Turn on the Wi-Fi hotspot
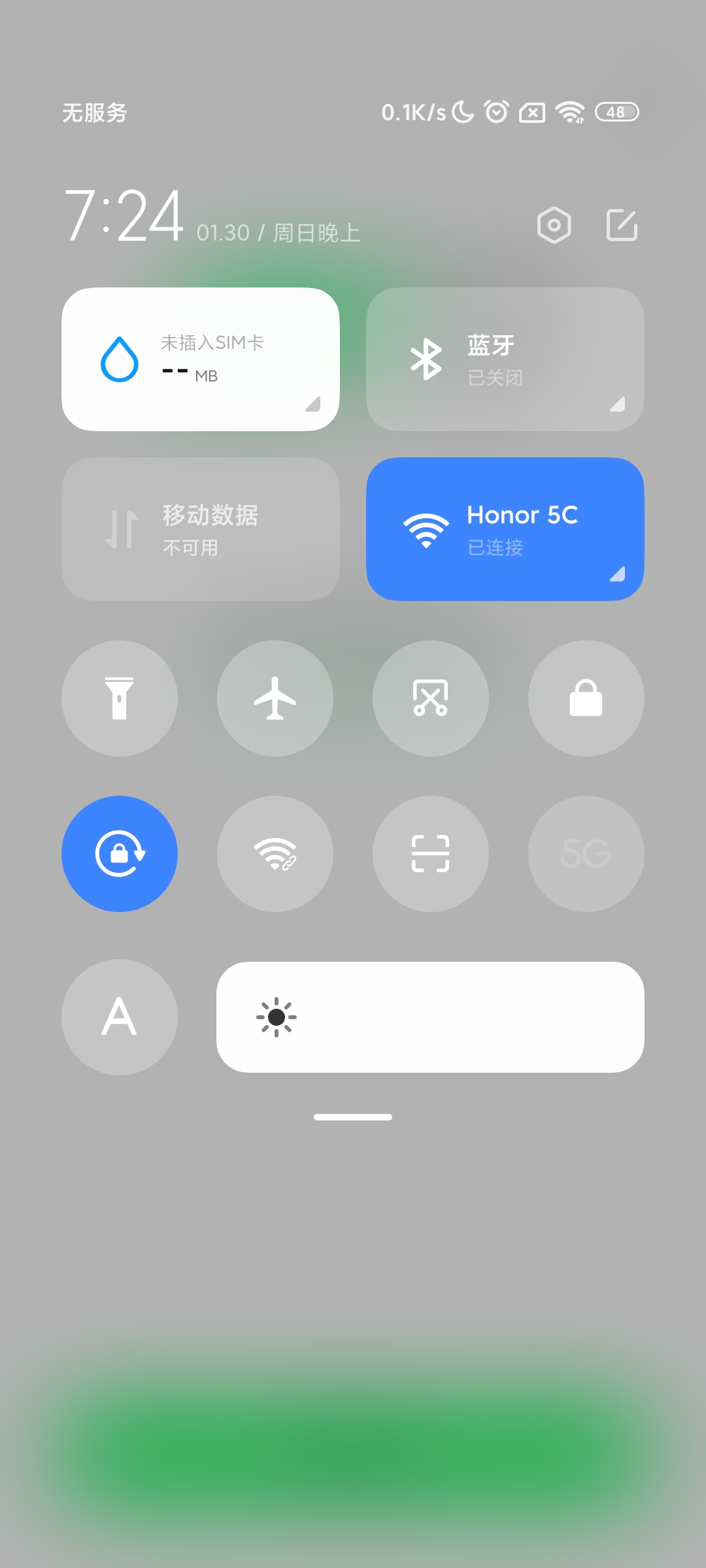706x1568 pixels. pos(275,854)
